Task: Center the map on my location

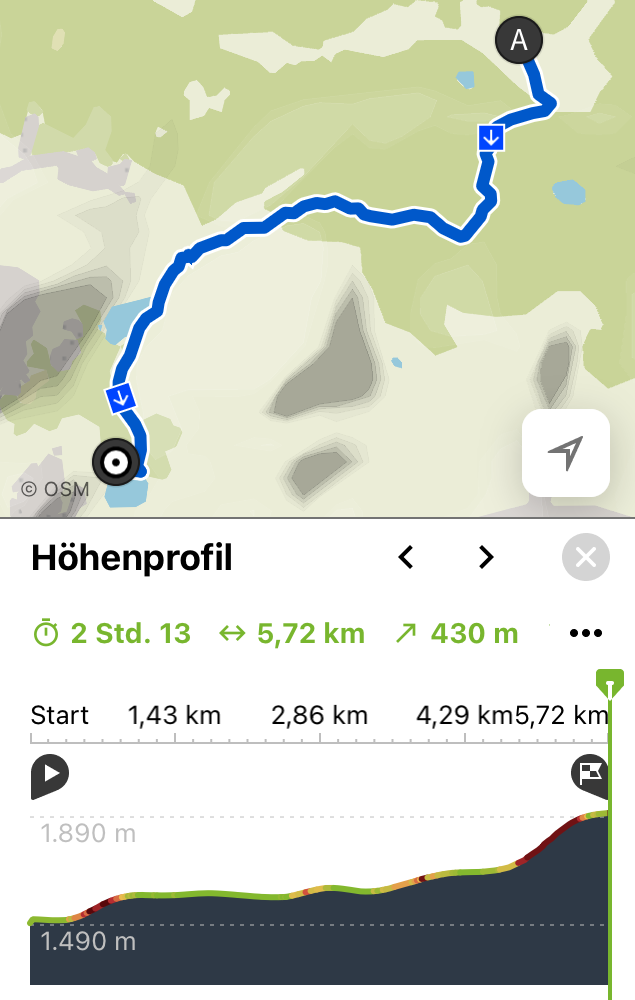Action: coord(566,453)
